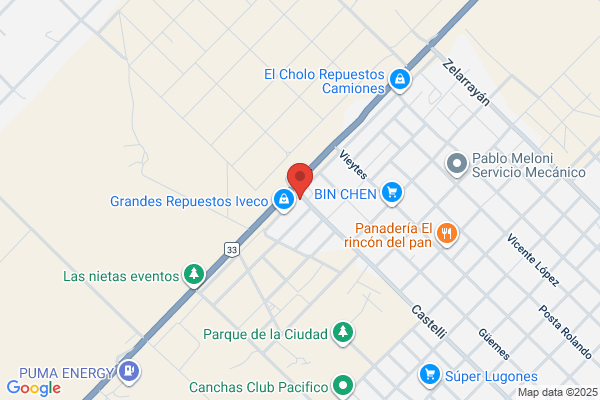
Task: Open Panadería El rincón del pan marker
Action: coord(447,234)
